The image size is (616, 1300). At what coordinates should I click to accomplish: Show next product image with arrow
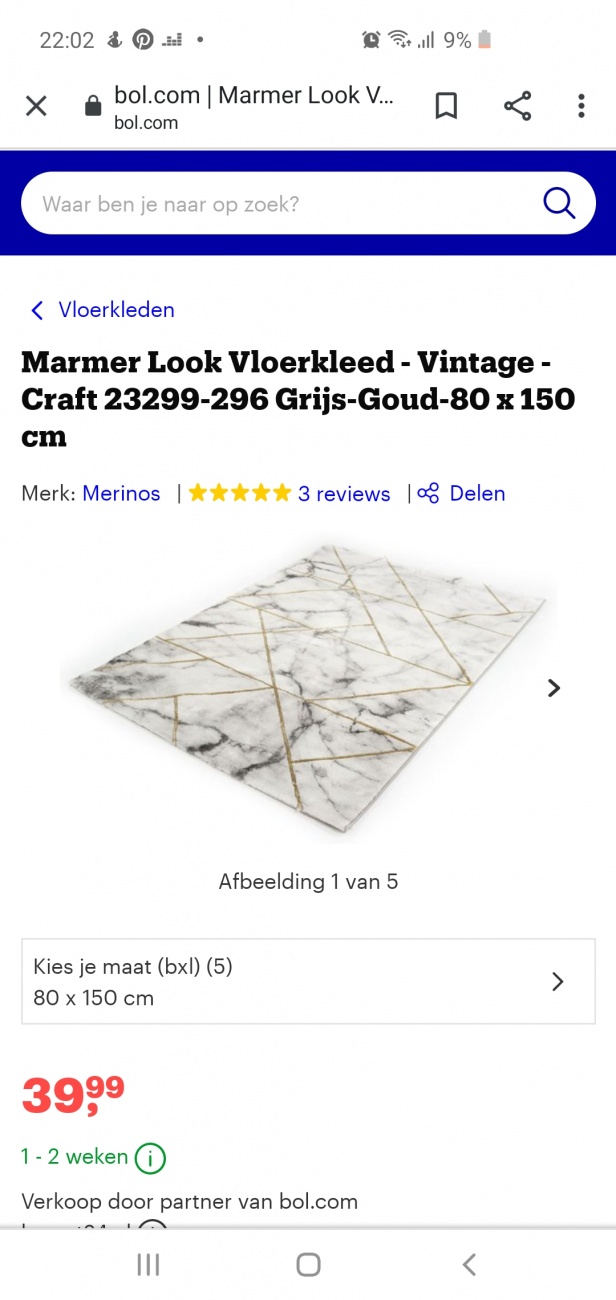pos(554,688)
